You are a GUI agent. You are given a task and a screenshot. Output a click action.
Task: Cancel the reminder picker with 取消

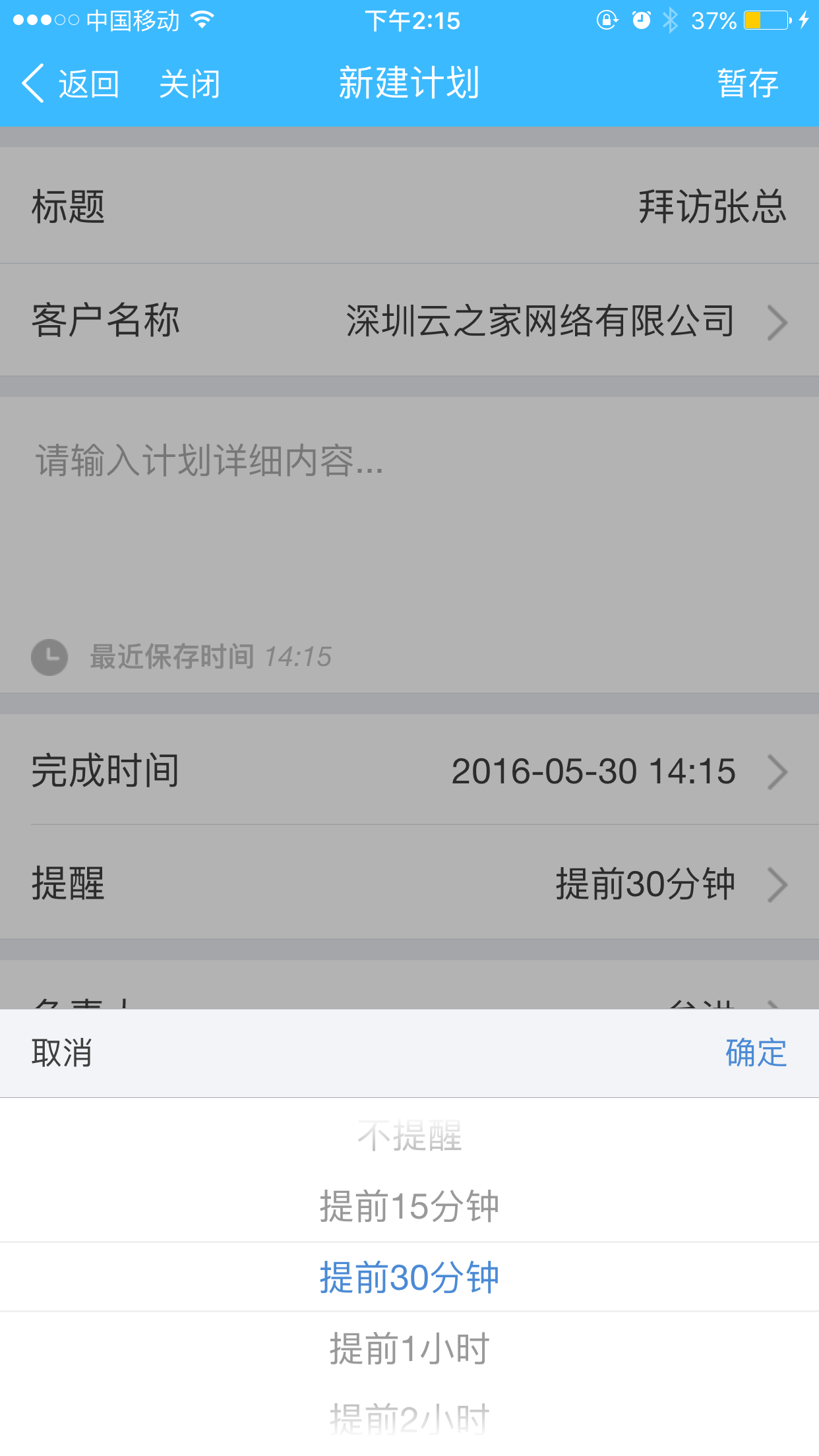tap(62, 1052)
